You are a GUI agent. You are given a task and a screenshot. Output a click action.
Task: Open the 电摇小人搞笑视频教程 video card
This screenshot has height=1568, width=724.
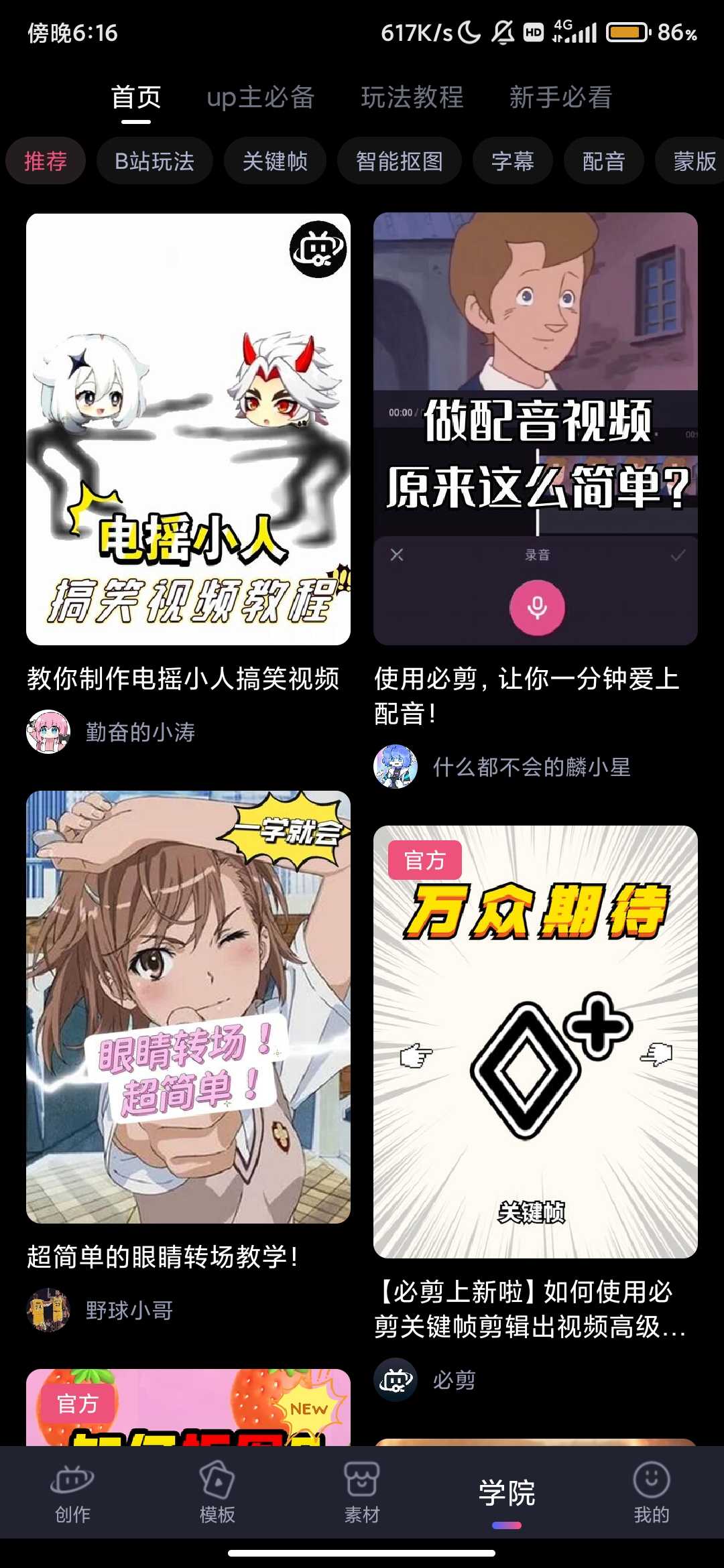coord(188,429)
